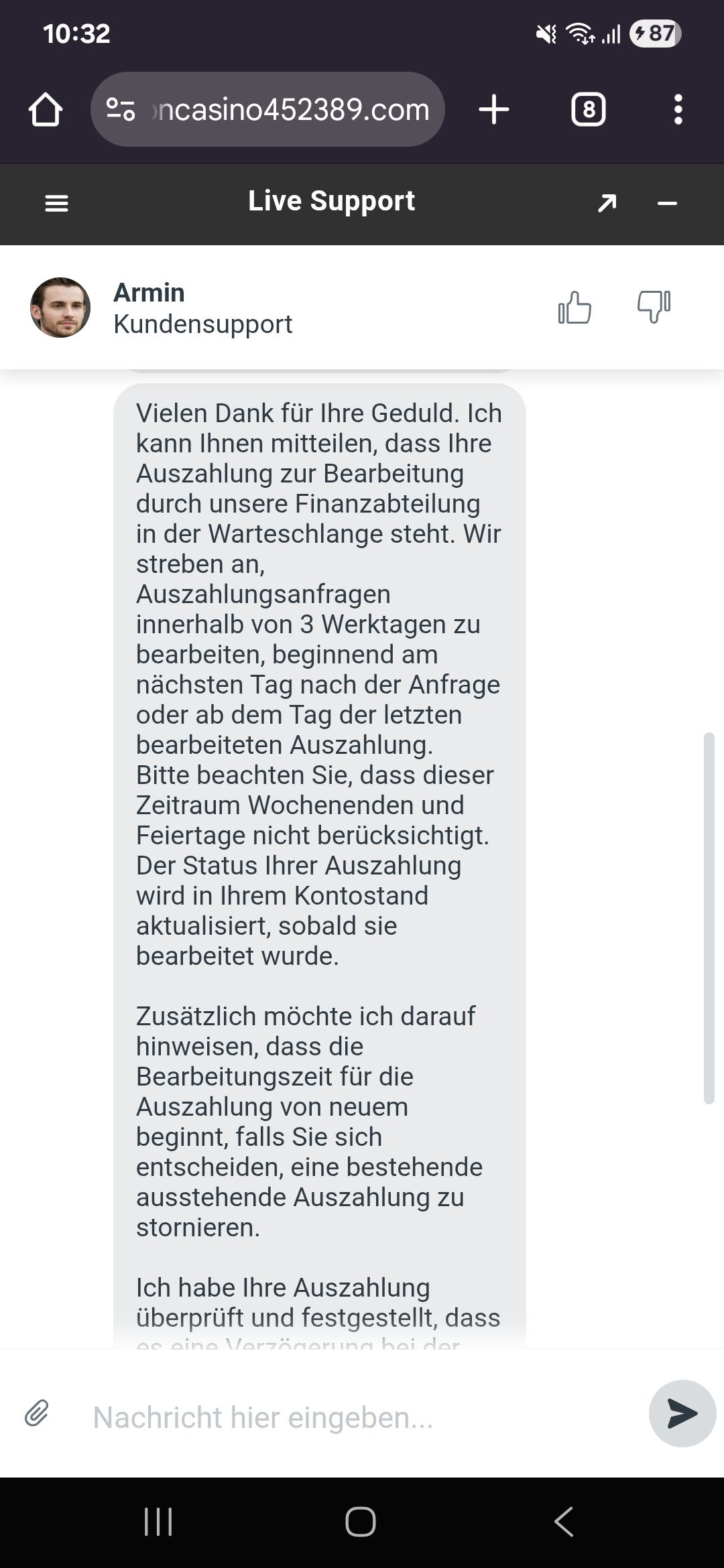This screenshot has width=724, height=1568.
Task: Open the Live Support hamburger menu
Action: pyautogui.click(x=56, y=203)
